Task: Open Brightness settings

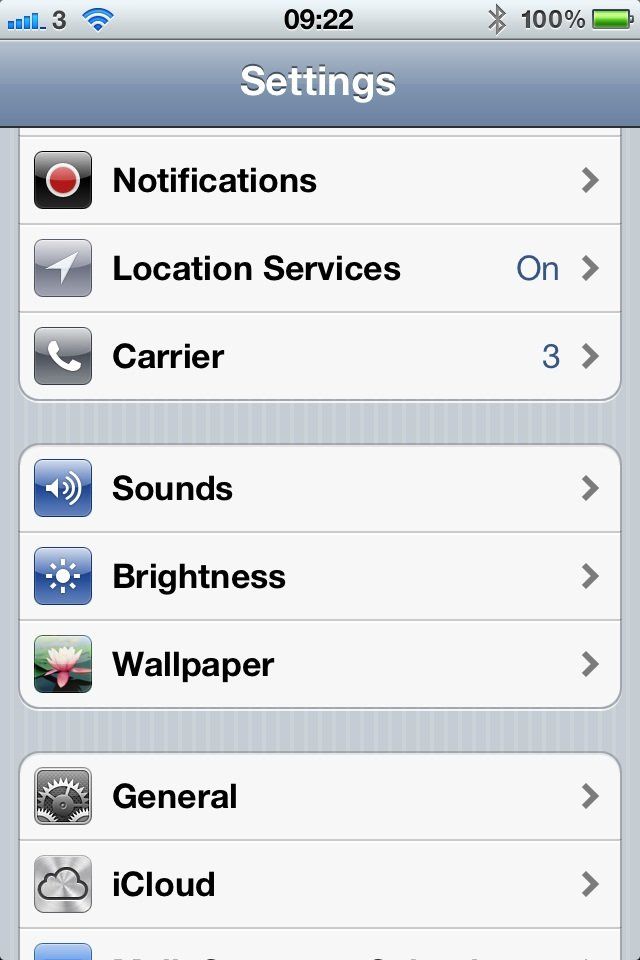Action: [320, 577]
